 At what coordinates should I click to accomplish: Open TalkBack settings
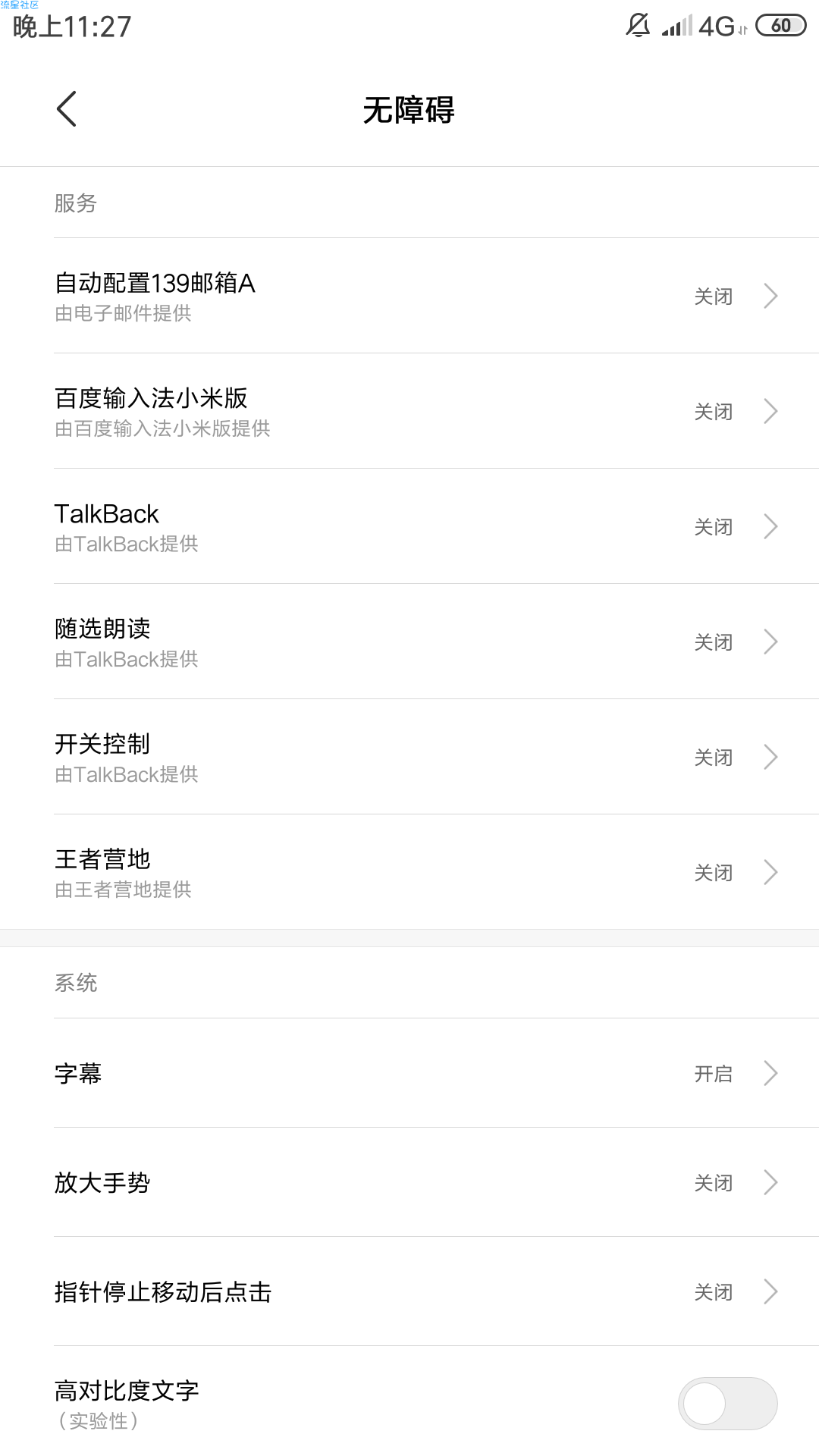pos(409,526)
